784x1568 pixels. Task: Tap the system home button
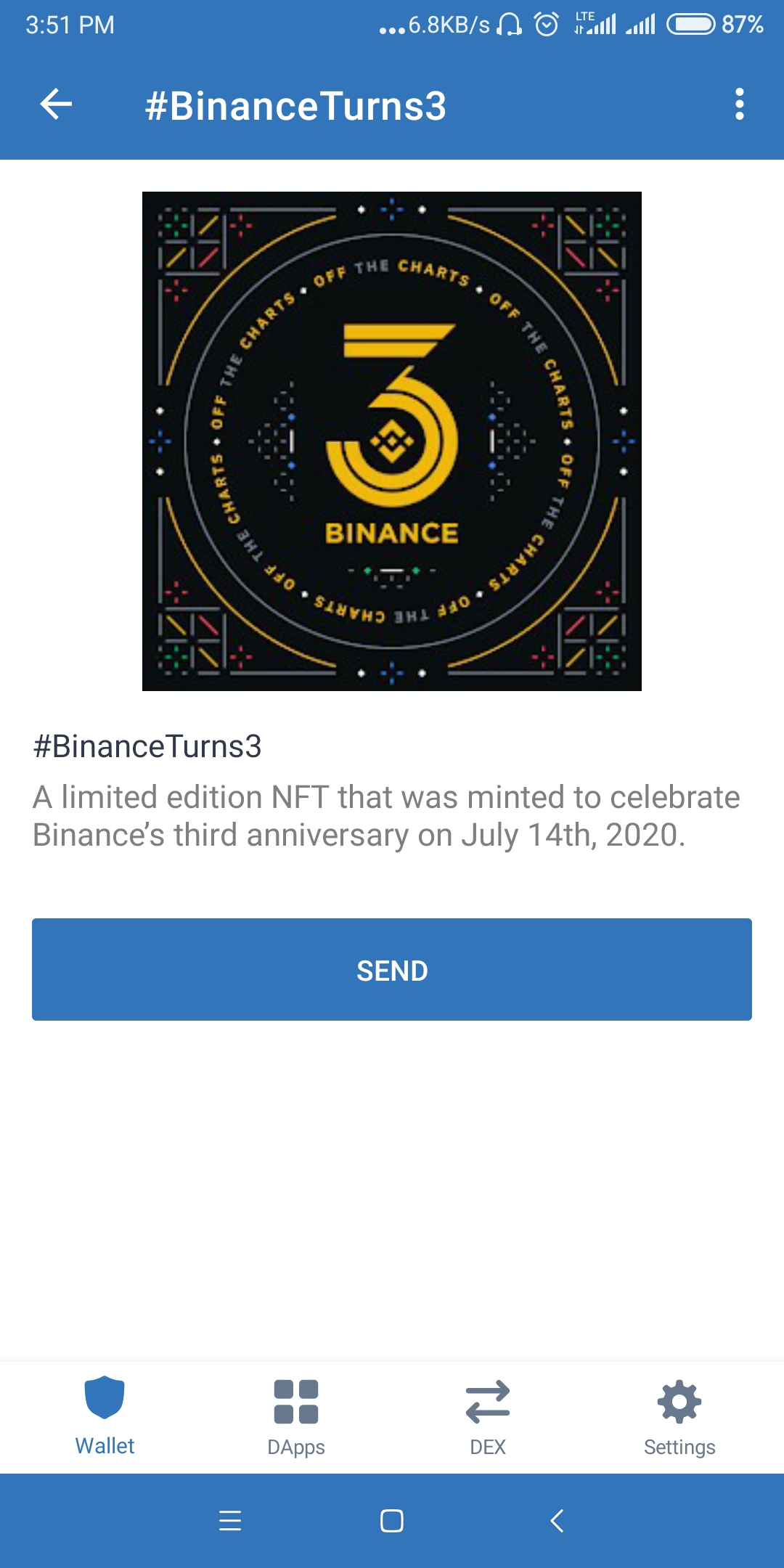click(x=392, y=1520)
